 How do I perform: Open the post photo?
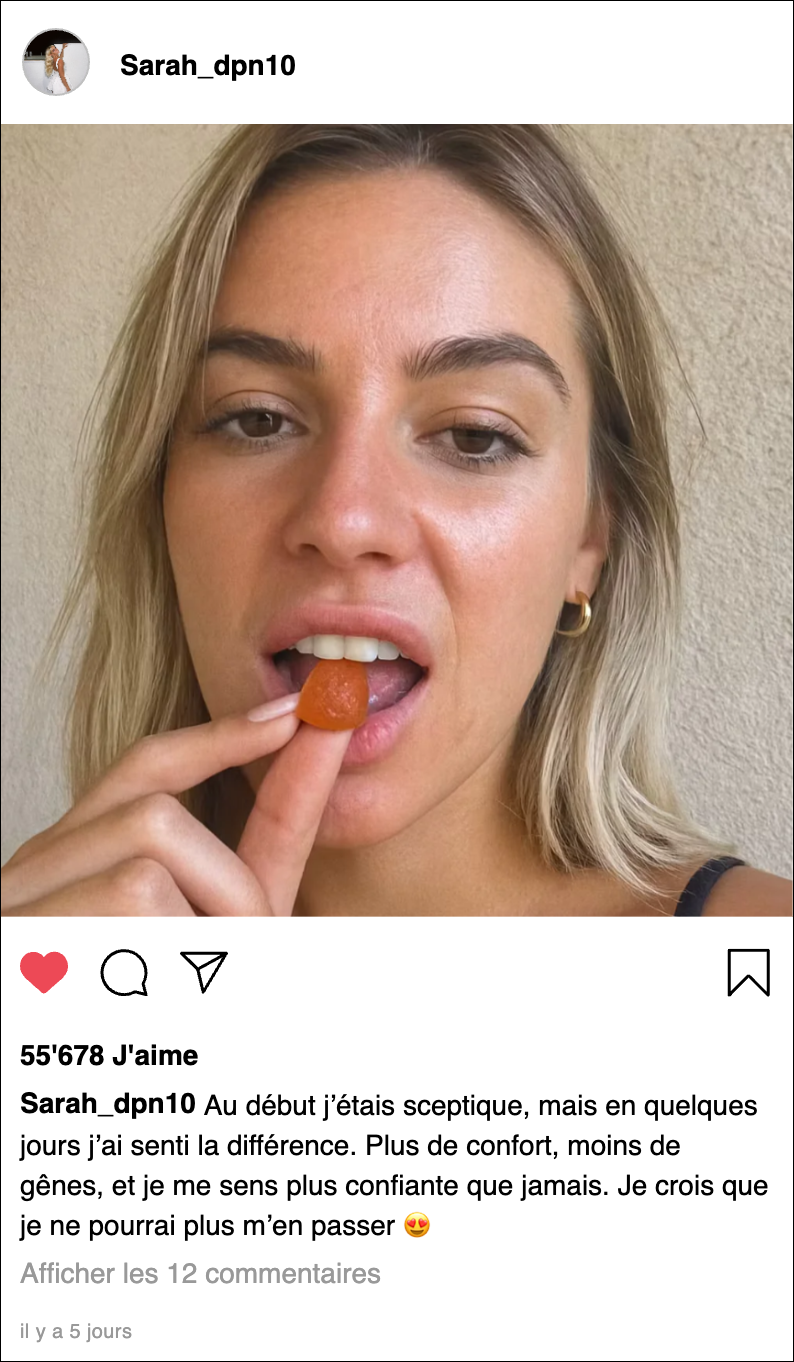coord(397,520)
